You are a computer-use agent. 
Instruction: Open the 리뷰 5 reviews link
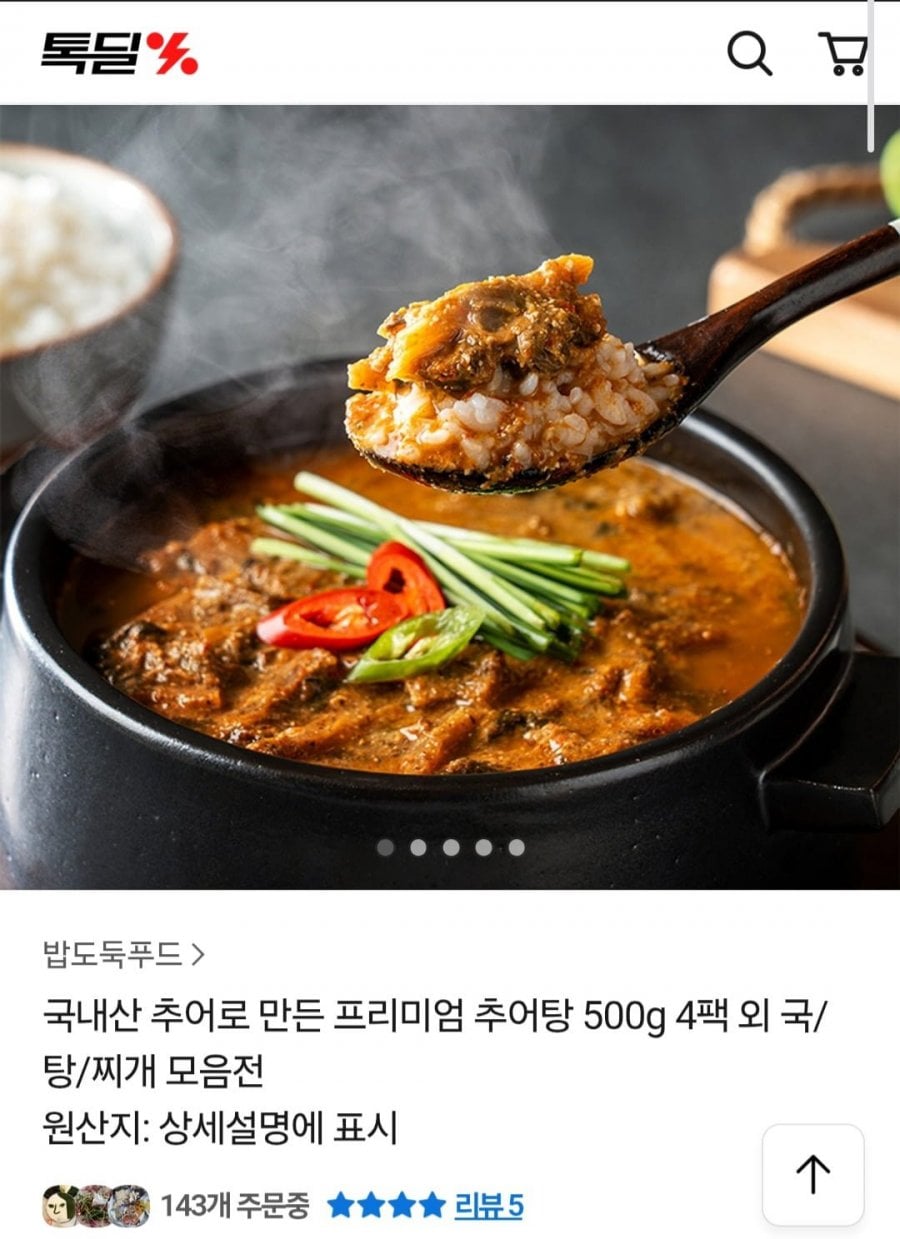(489, 1205)
